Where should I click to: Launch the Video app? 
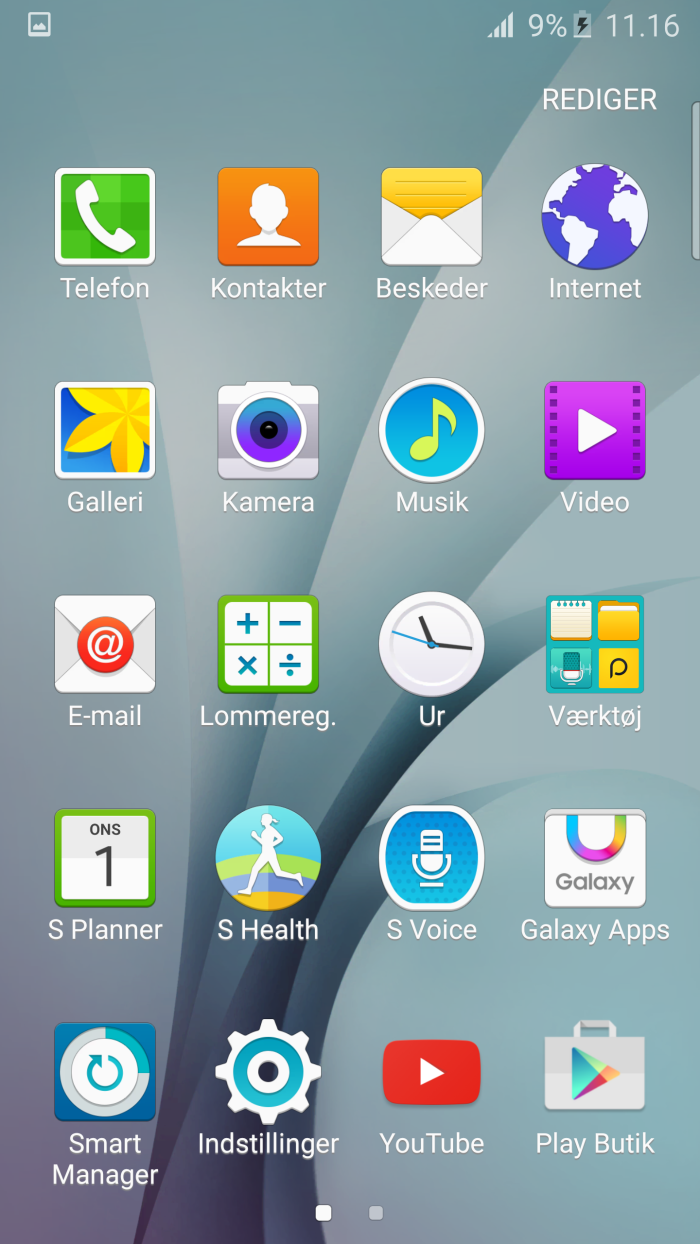[595, 431]
